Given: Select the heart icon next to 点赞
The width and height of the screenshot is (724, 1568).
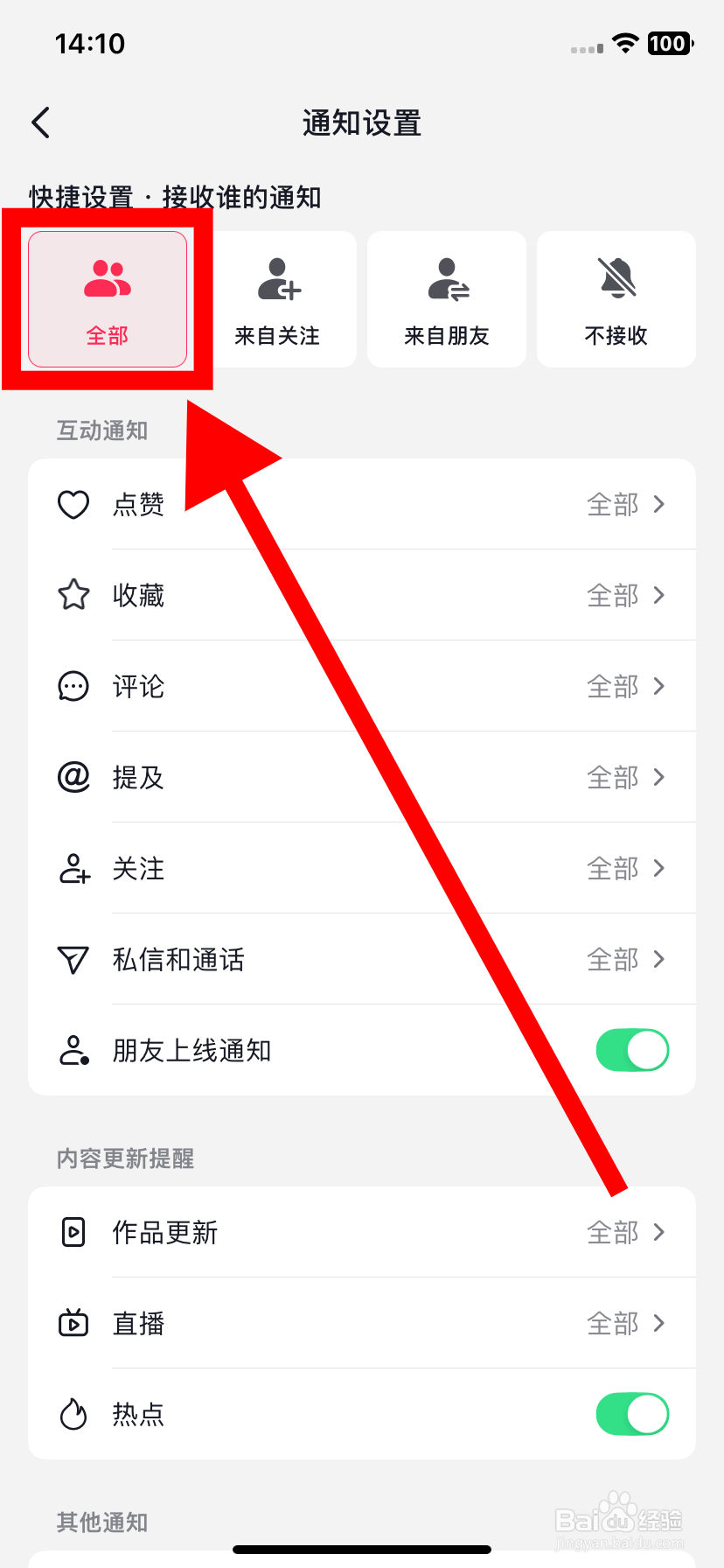Looking at the screenshot, I should point(73,504).
